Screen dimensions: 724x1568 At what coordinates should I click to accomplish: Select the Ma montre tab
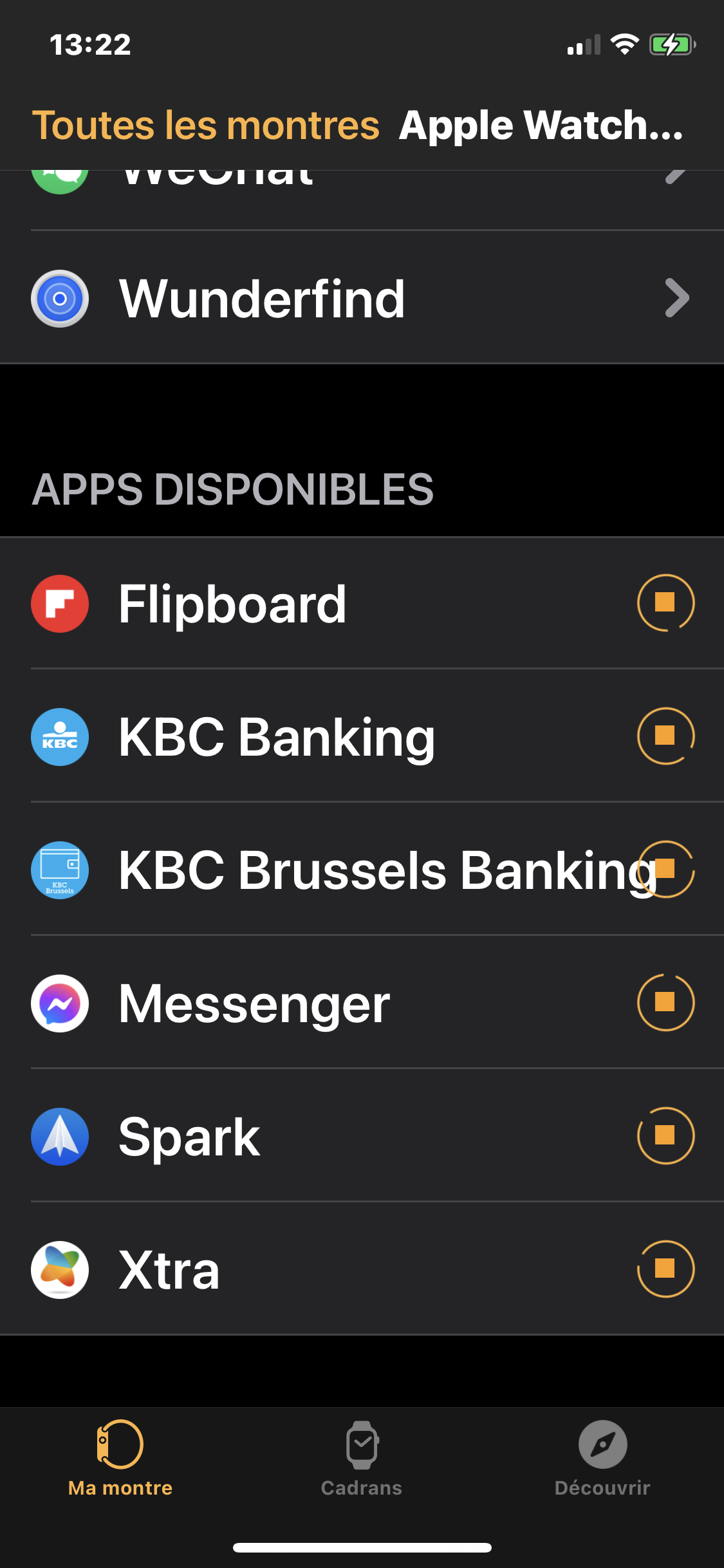120,1459
